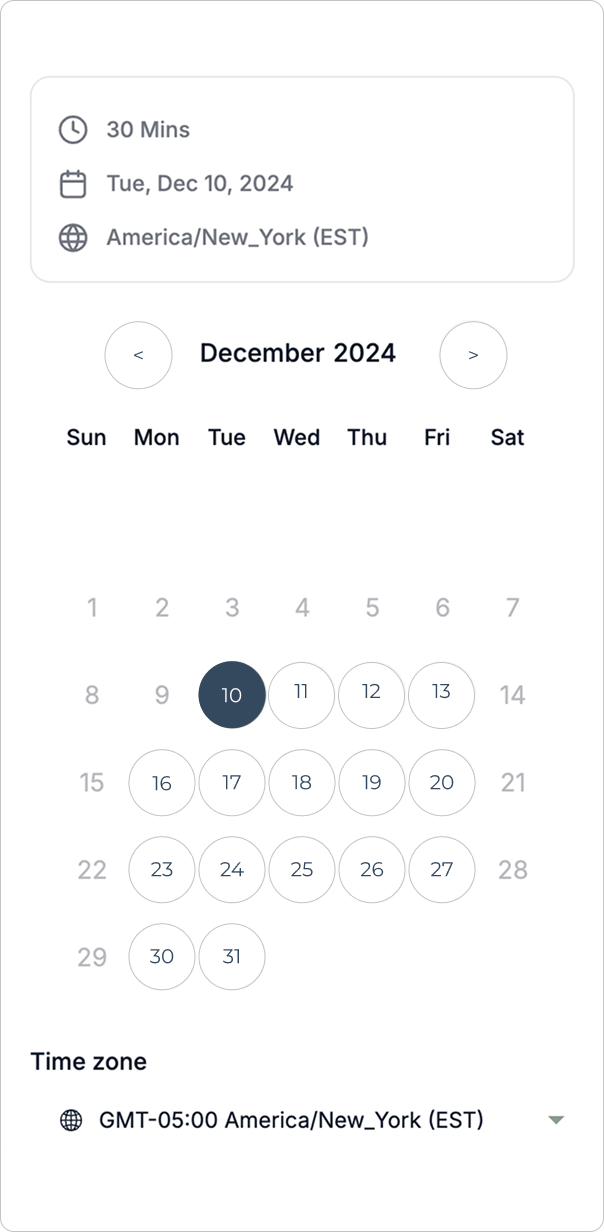Pick December 11 as the date
The height and width of the screenshot is (1232, 604).
pos(302,695)
